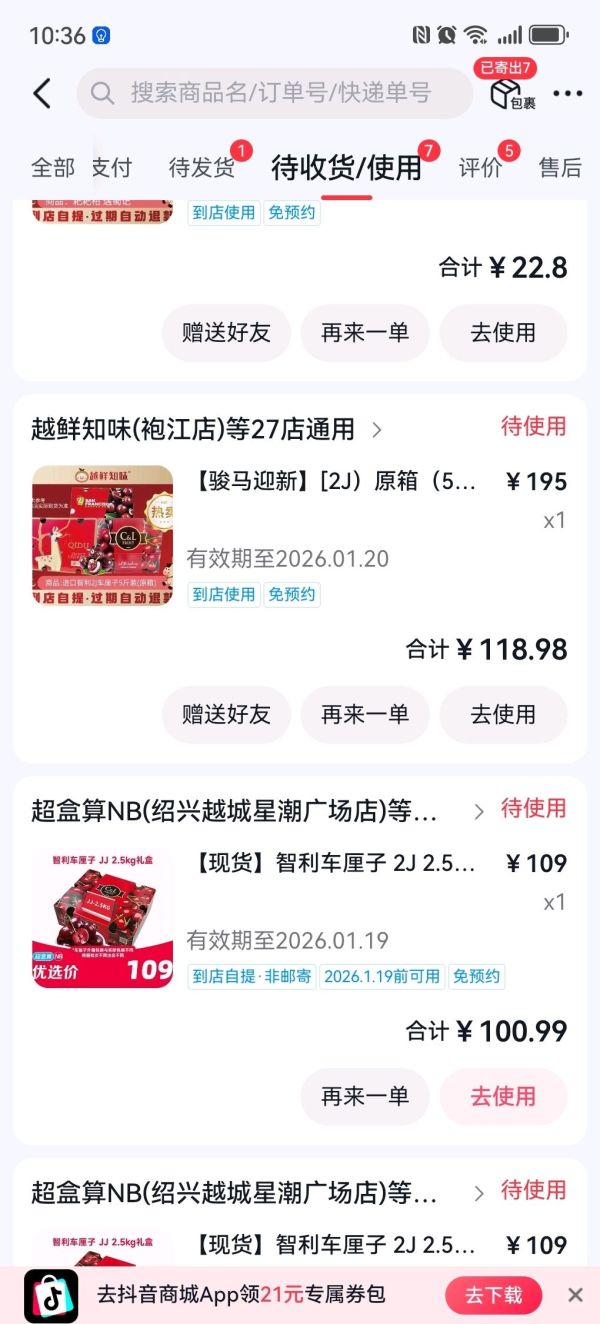Open the three-dot overflow menu
Image resolution: width=600 pixels, height=1324 pixels.
pyautogui.click(x=567, y=94)
